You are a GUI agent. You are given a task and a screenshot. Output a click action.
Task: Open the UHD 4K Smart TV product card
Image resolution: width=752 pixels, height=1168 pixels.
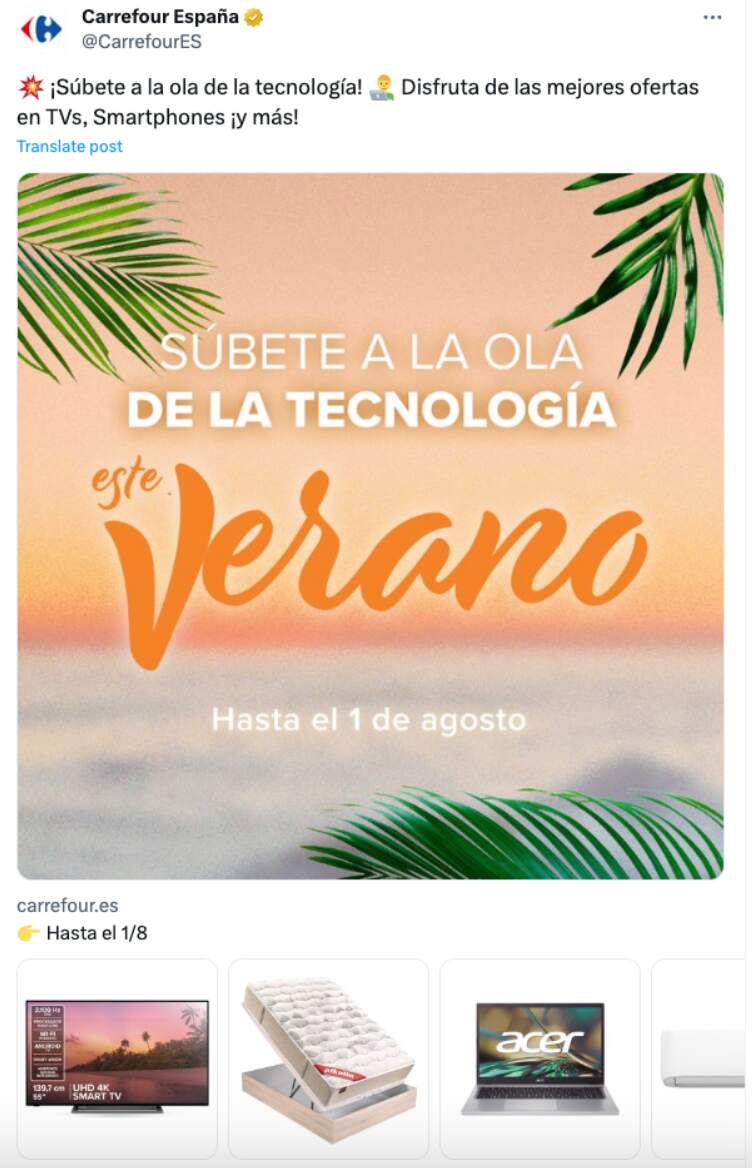click(117, 1057)
